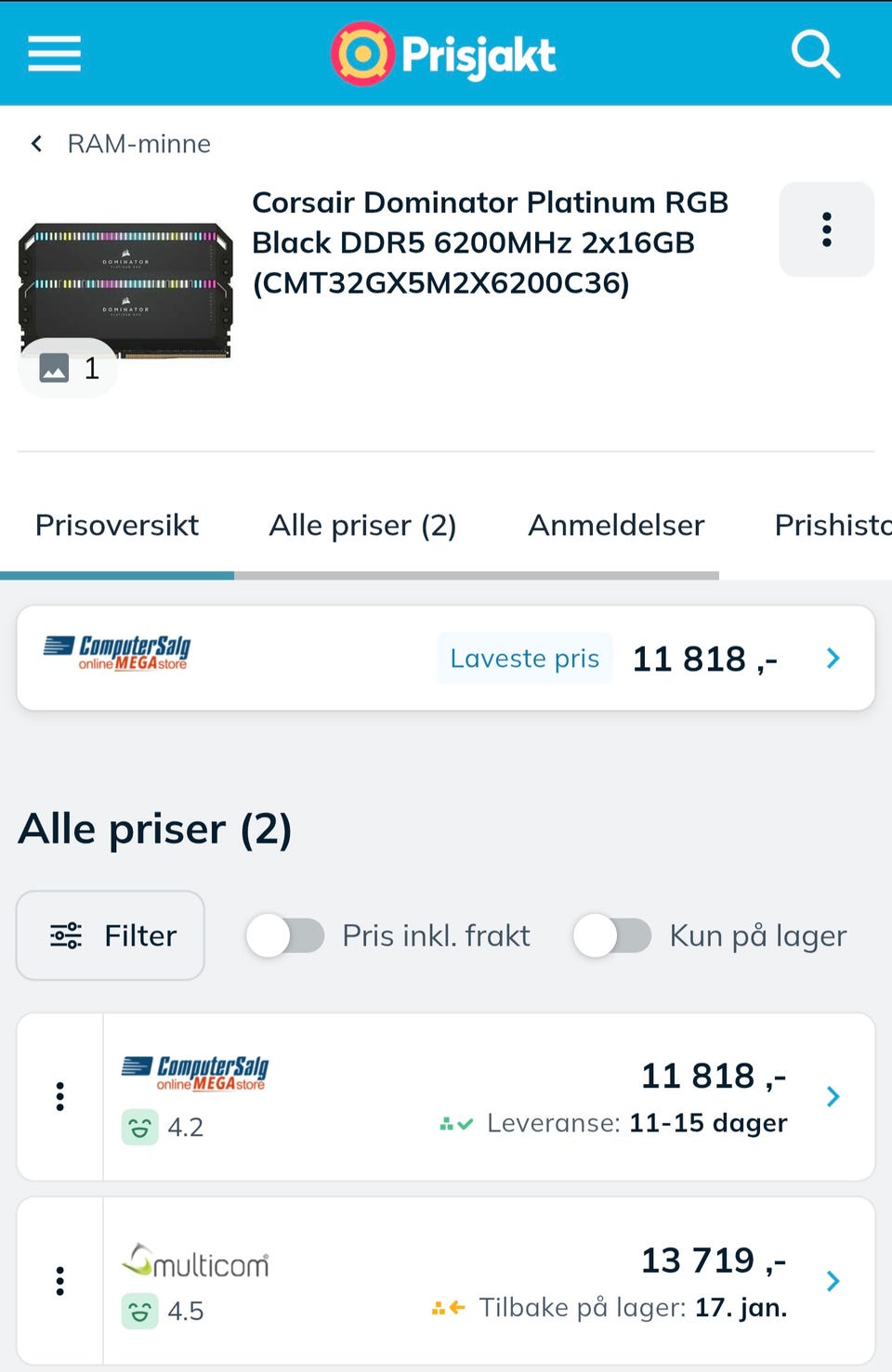Enable Kun på lager toggle
Image resolution: width=892 pixels, height=1372 pixels.
coord(613,935)
